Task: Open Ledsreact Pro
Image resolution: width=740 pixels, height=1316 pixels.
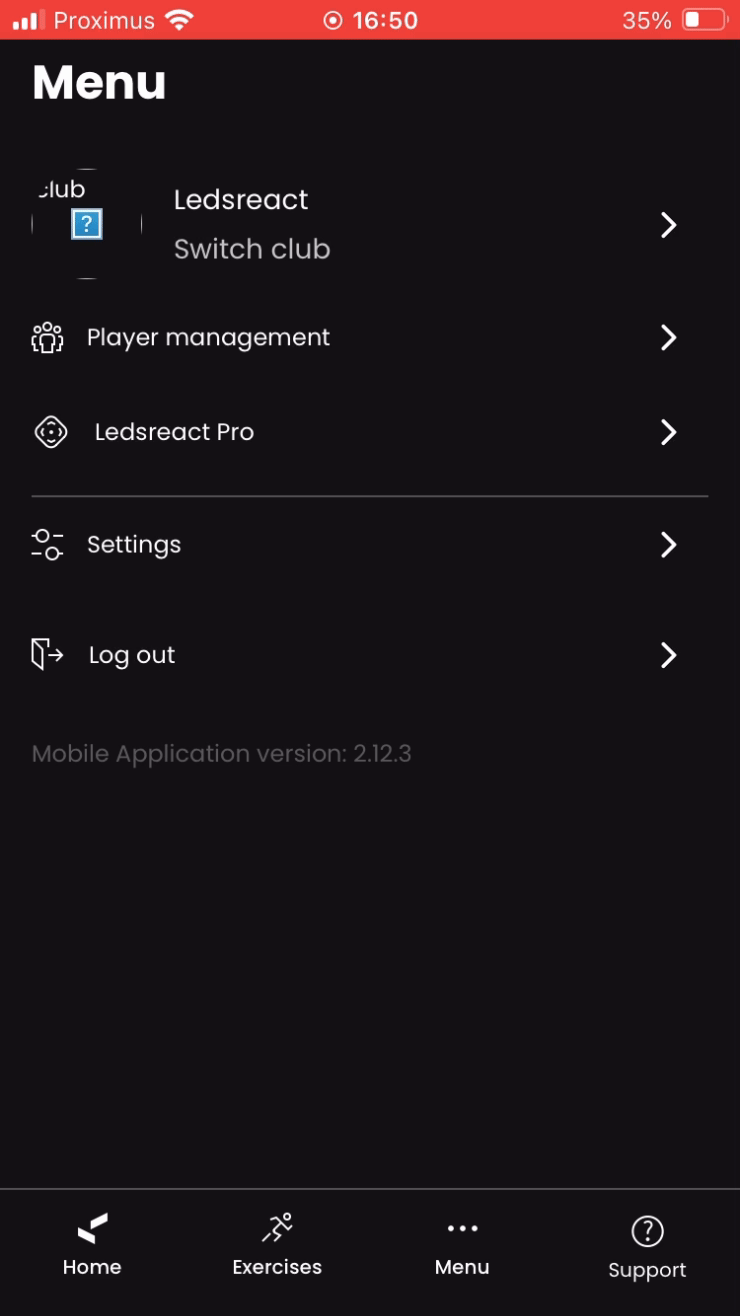Action: [x=369, y=432]
